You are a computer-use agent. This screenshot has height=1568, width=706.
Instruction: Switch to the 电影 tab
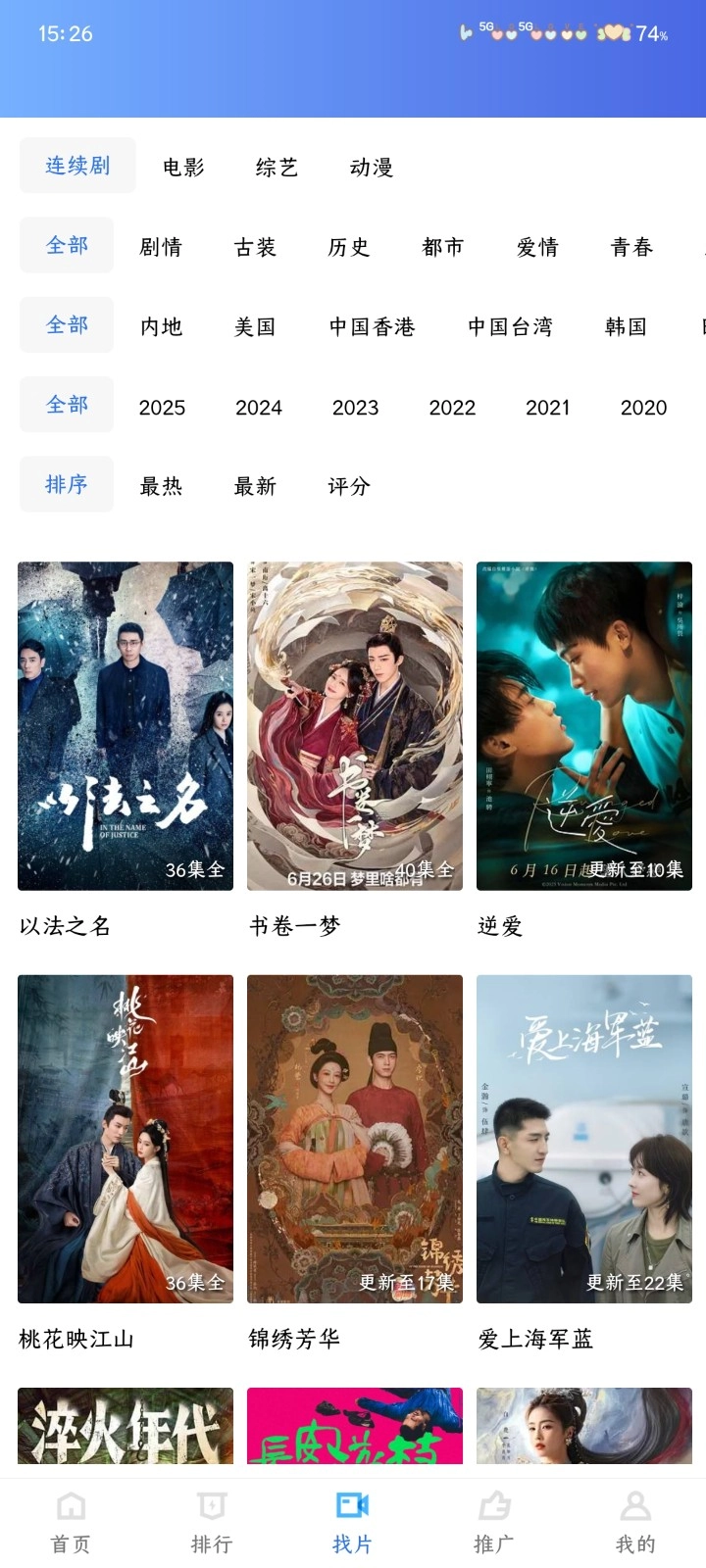(182, 167)
